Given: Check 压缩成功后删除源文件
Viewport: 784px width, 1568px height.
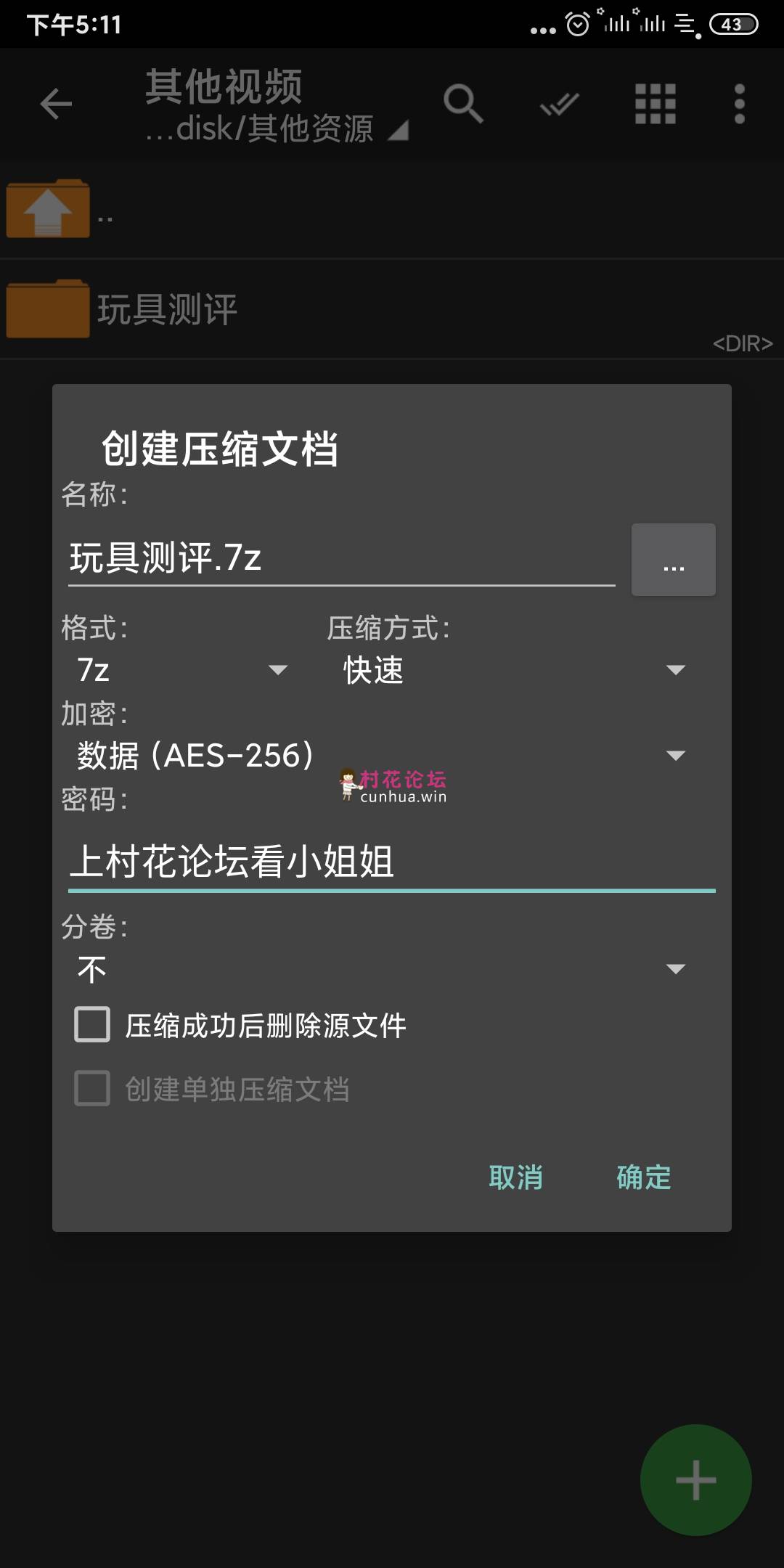Looking at the screenshot, I should [x=93, y=1024].
